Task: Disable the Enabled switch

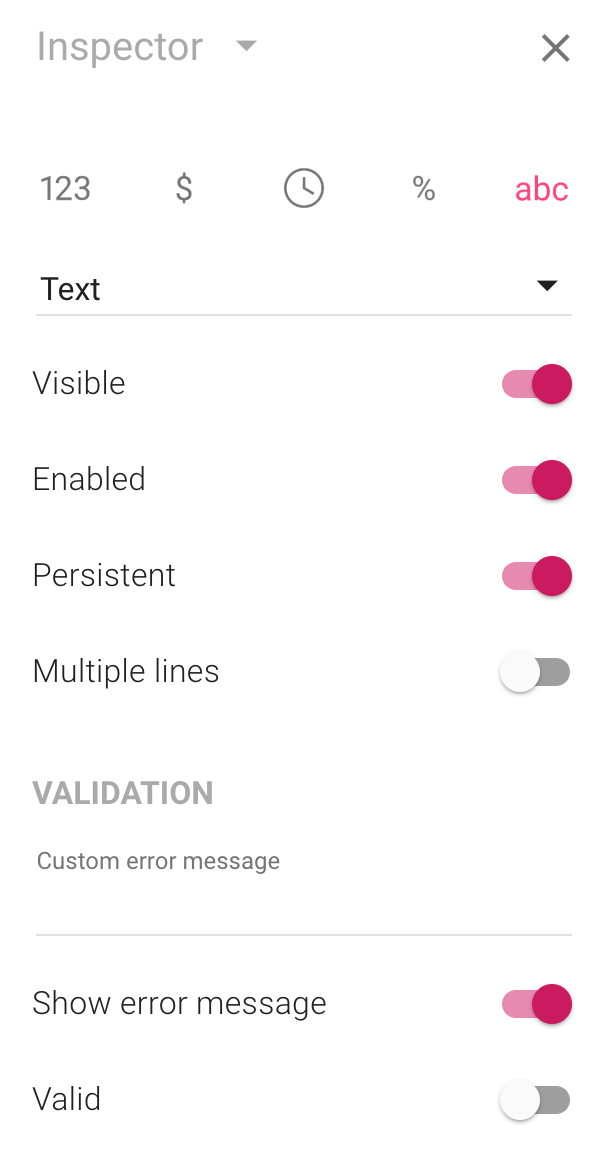Action: click(536, 480)
